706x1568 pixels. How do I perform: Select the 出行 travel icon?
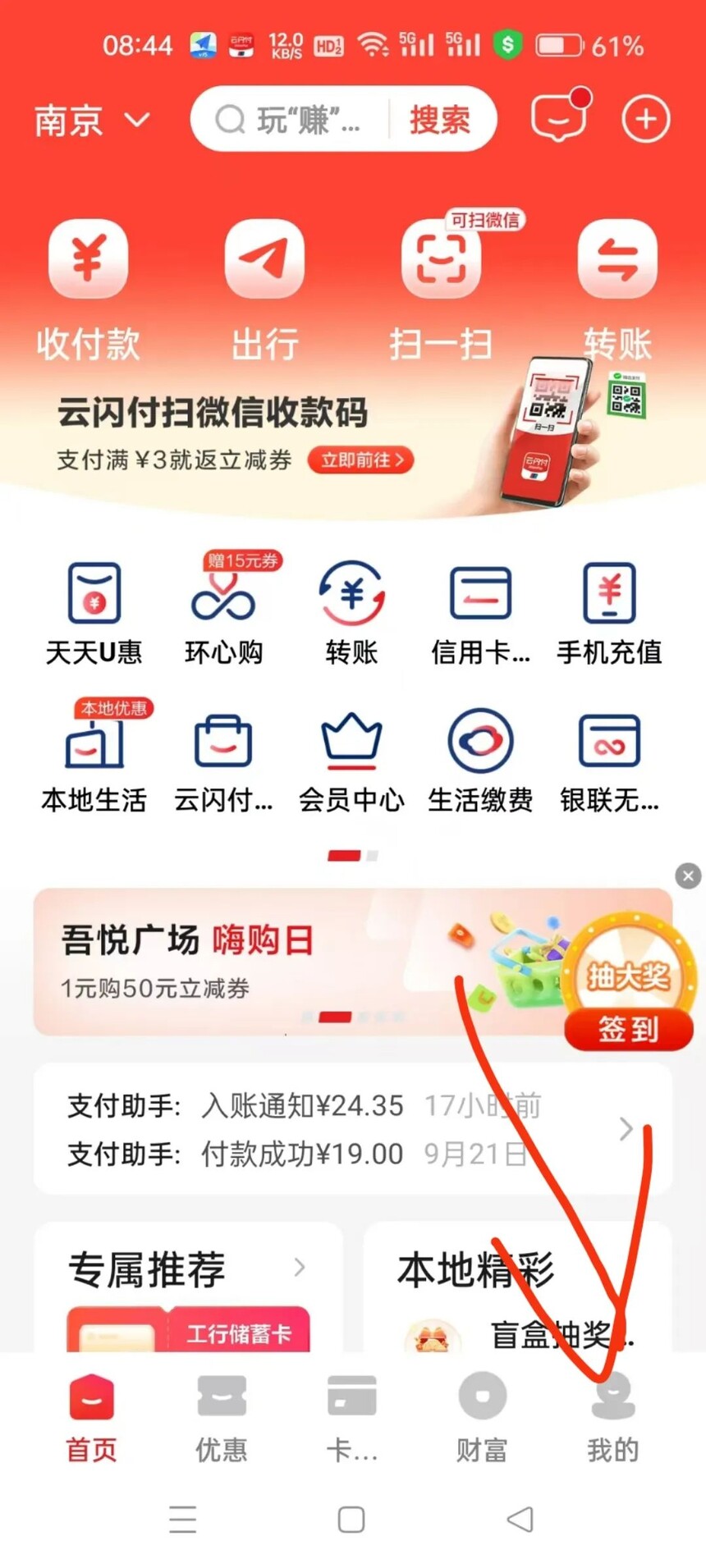264,258
